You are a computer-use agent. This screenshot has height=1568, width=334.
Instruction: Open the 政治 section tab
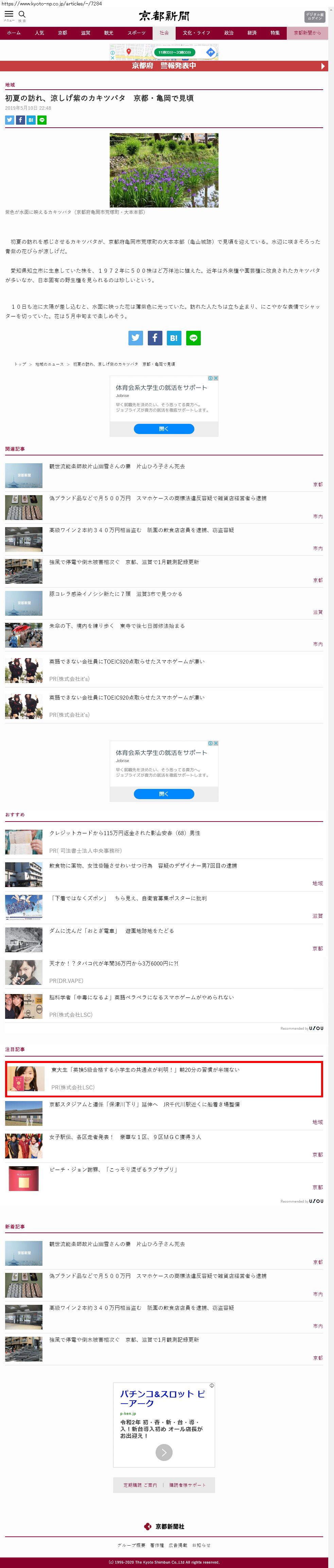[x=229, y=33]
